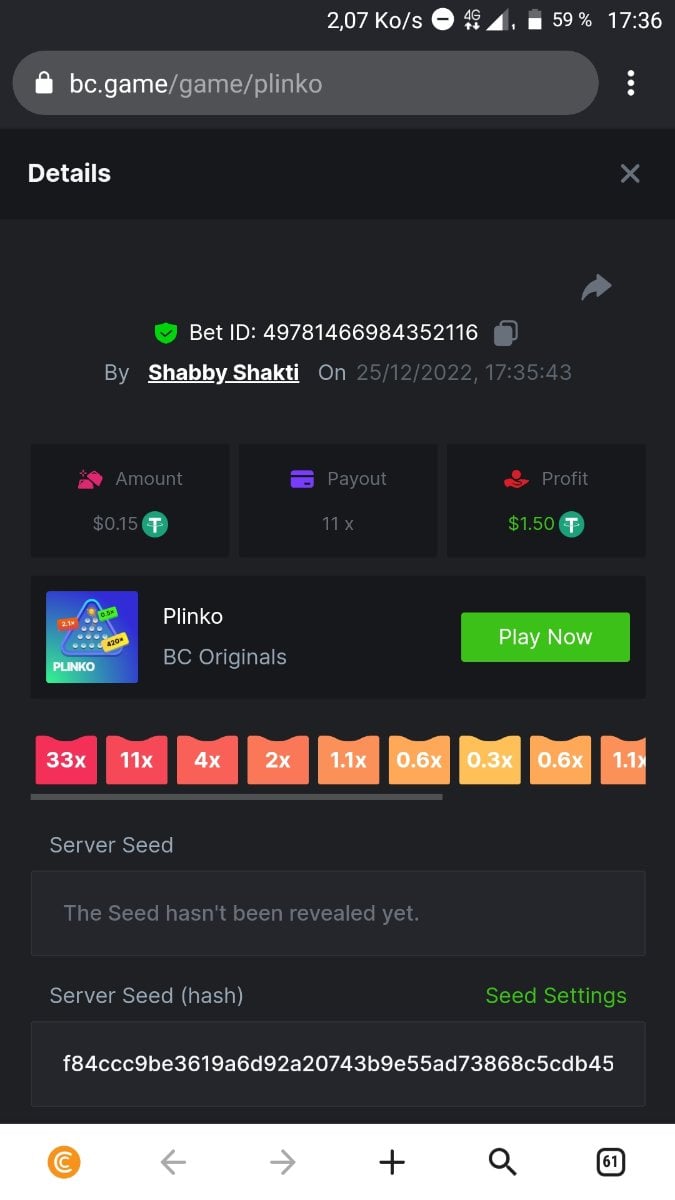Open a new browser tab
675x1200 pixels.
click(392, 1161)
